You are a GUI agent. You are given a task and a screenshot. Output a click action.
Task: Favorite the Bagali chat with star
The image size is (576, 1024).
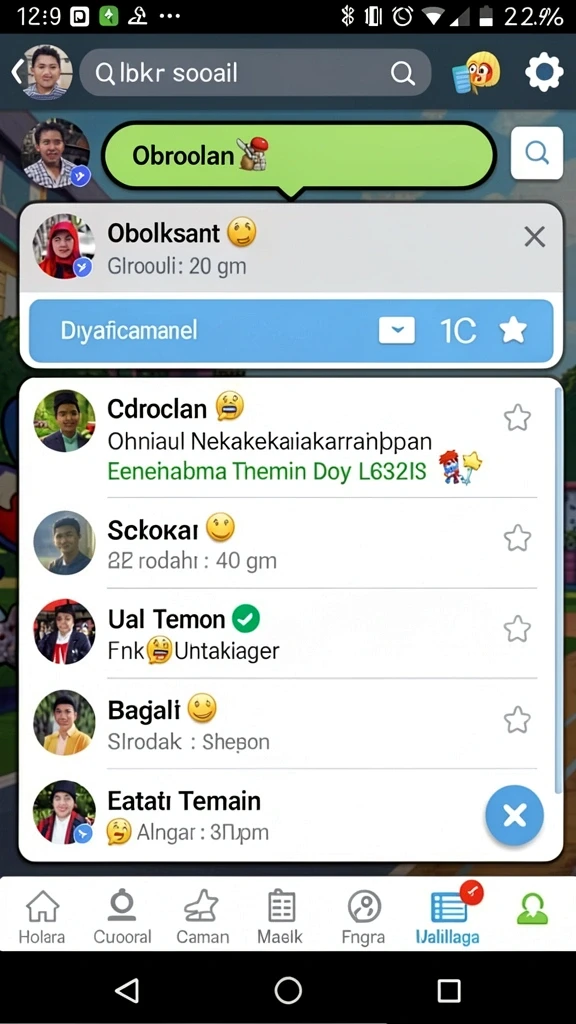(517, 720)
